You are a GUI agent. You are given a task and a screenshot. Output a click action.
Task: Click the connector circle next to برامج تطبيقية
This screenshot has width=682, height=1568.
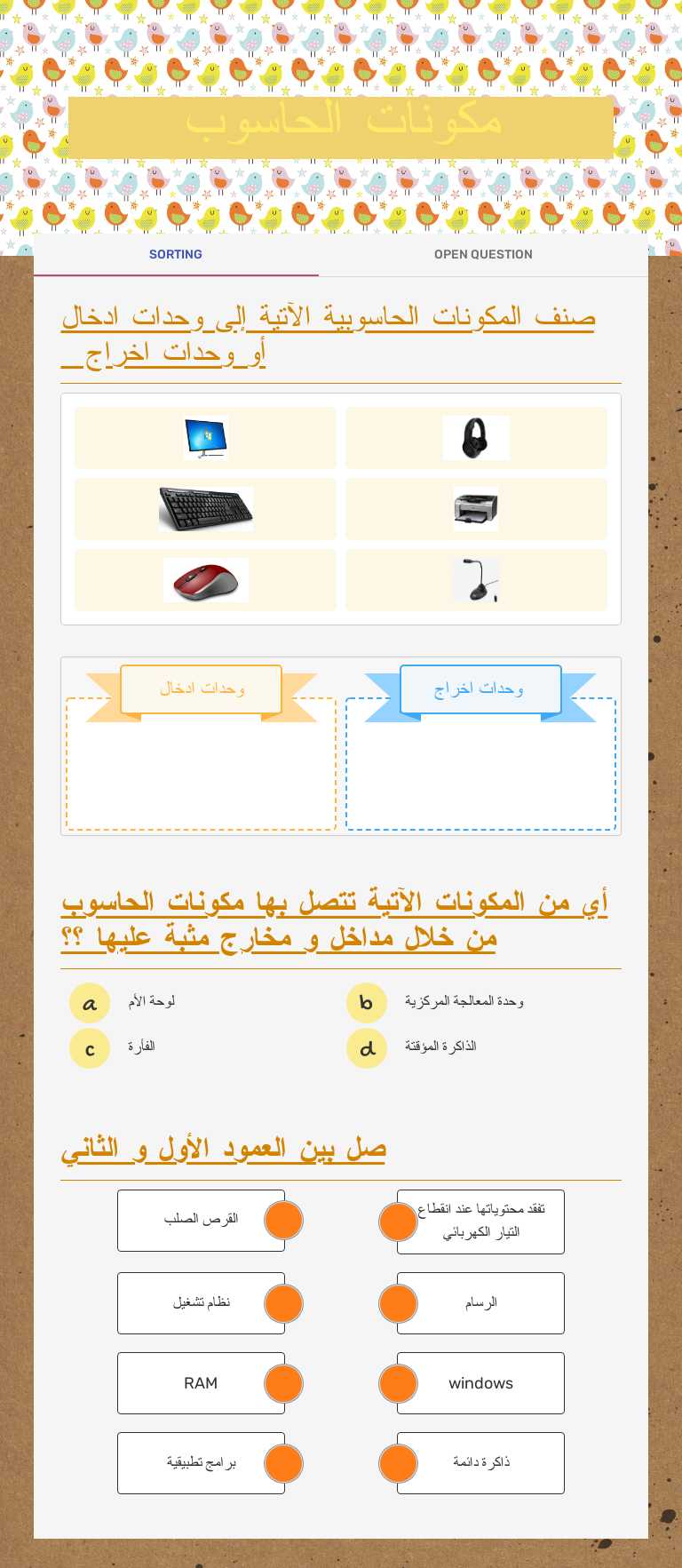coord(283,1462)
